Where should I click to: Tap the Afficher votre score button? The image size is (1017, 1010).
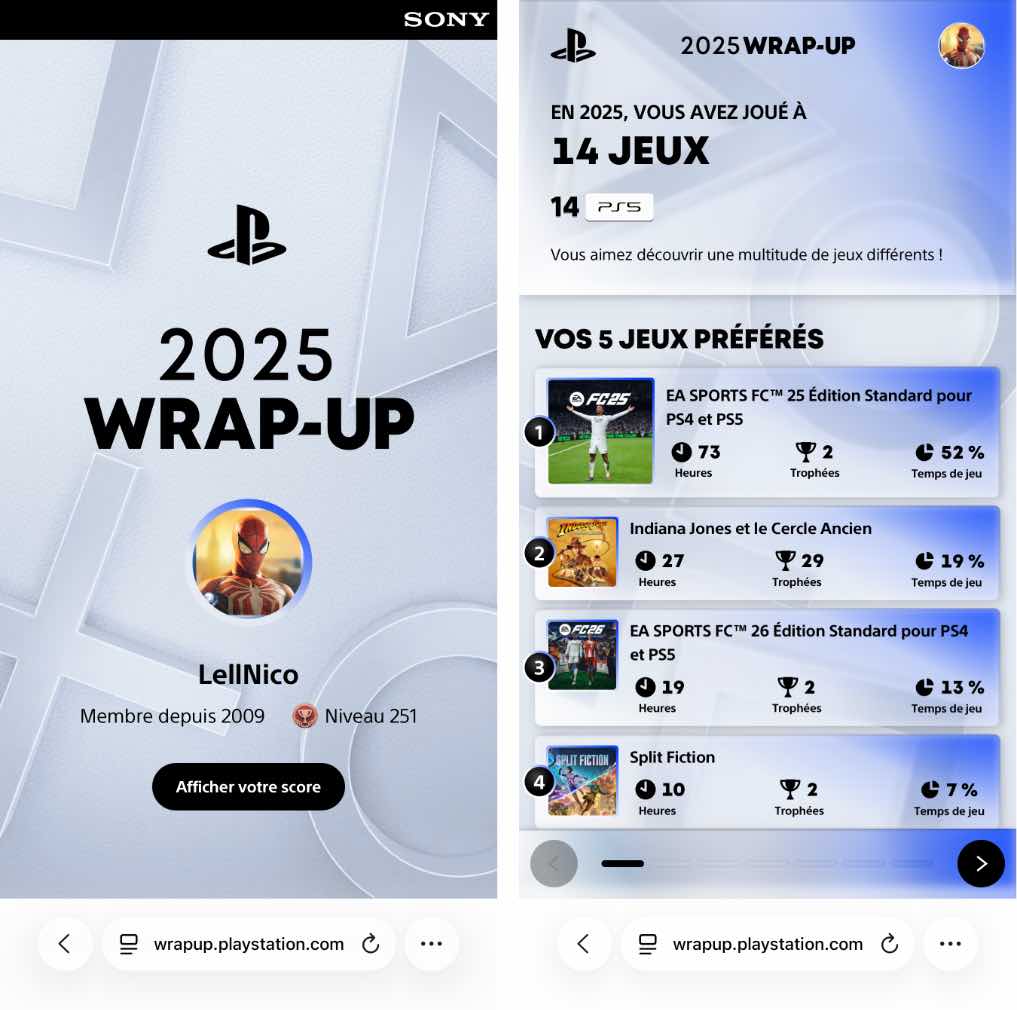248,787
